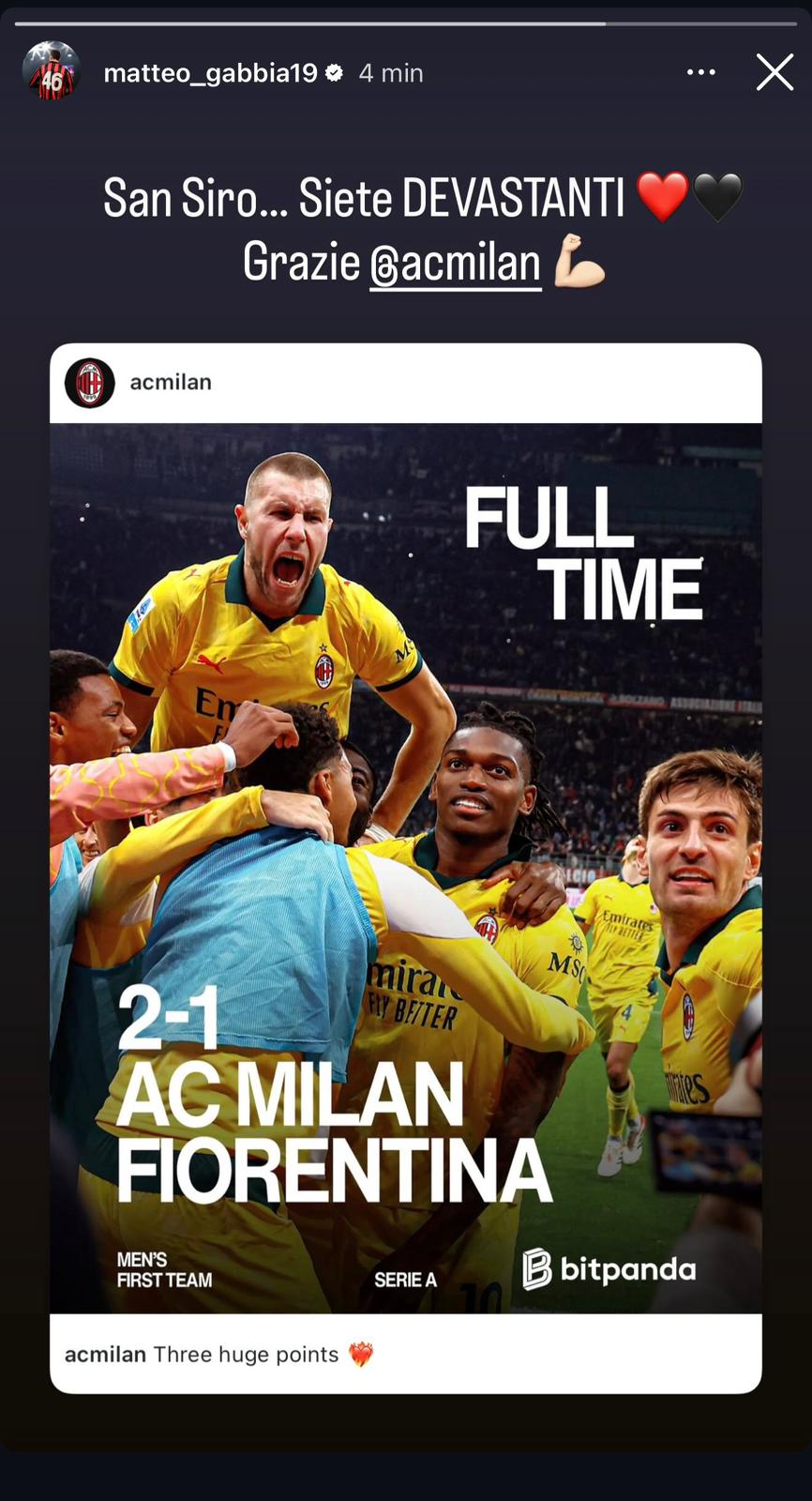Follow the @acmilan mention link
Viewport: 812px width, 1501px height.
(455, 264)
